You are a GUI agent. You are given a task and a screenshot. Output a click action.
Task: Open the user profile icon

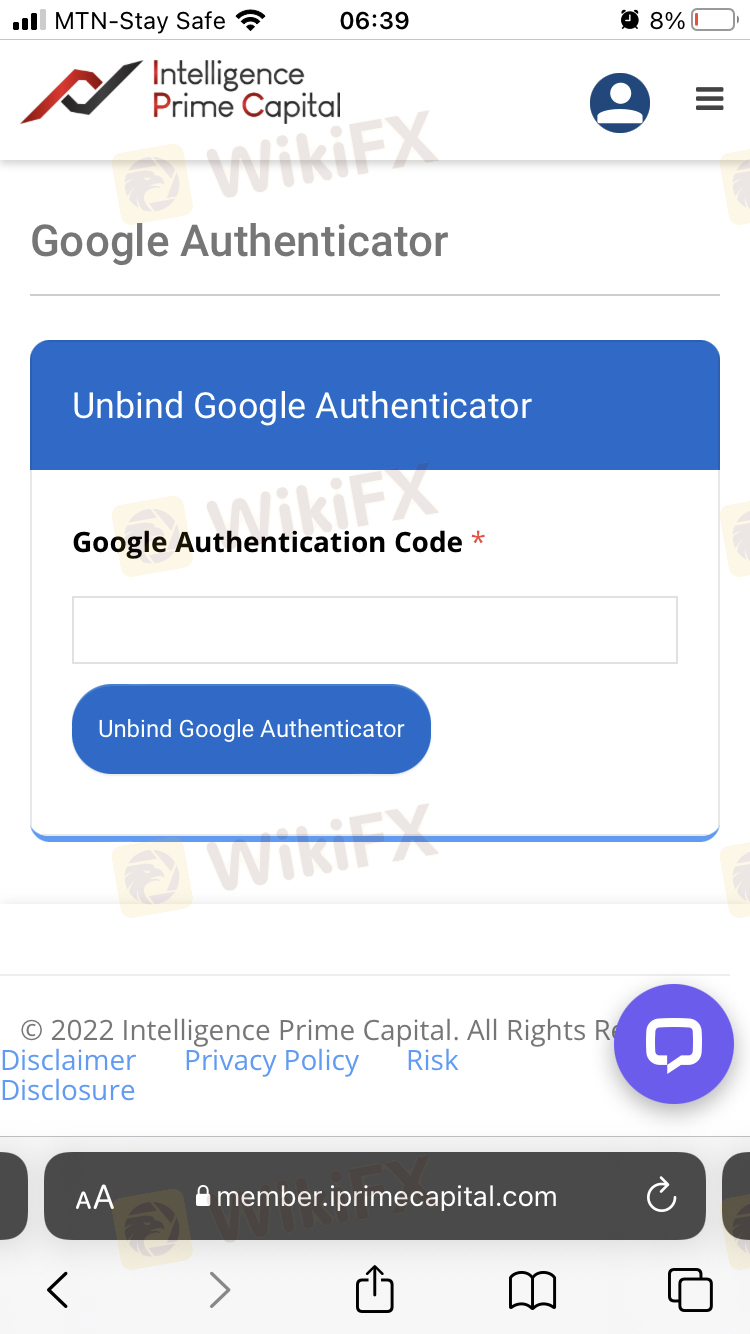click(620, 102)
